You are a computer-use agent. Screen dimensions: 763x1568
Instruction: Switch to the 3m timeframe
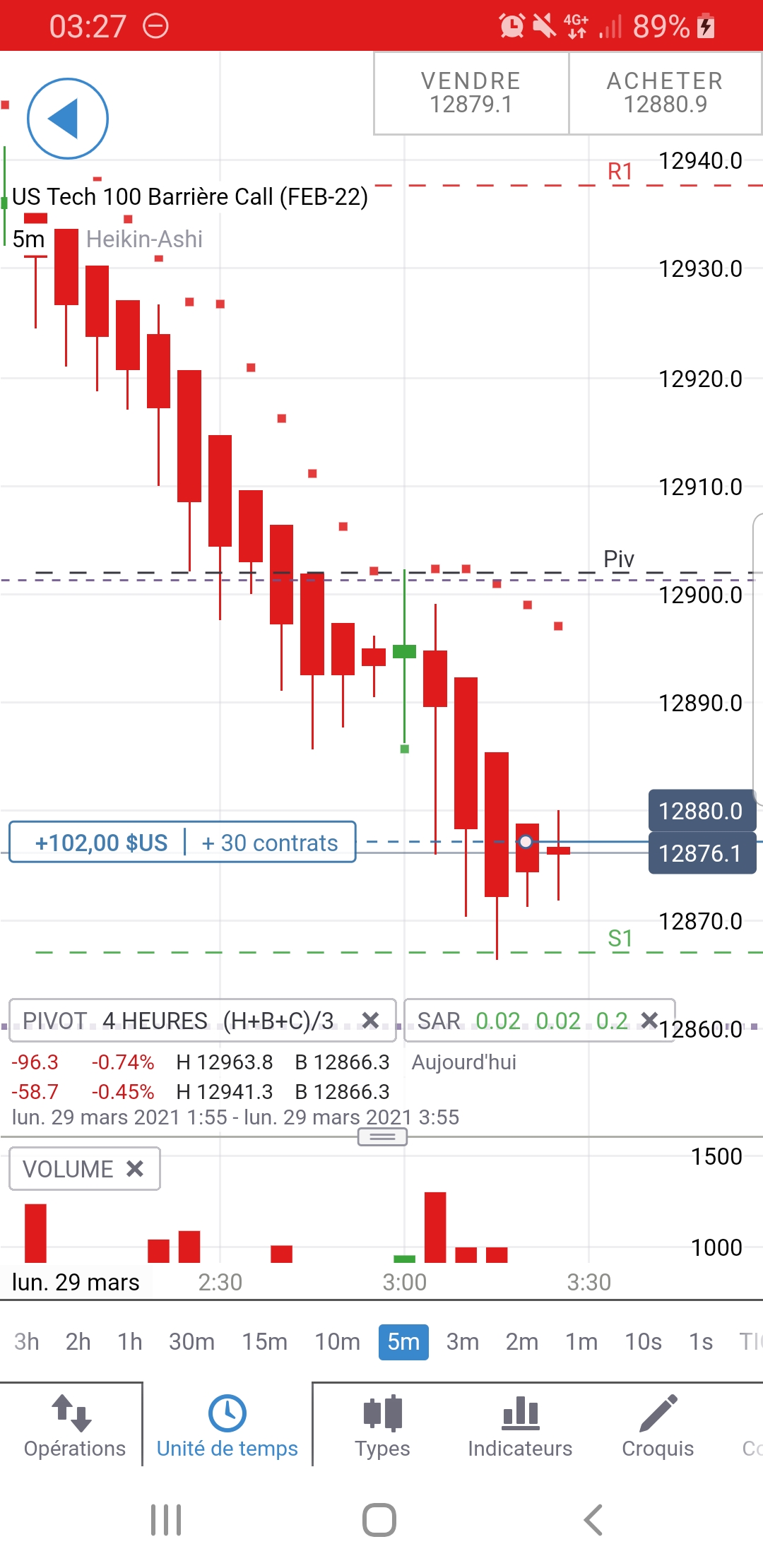[463, 1341]
